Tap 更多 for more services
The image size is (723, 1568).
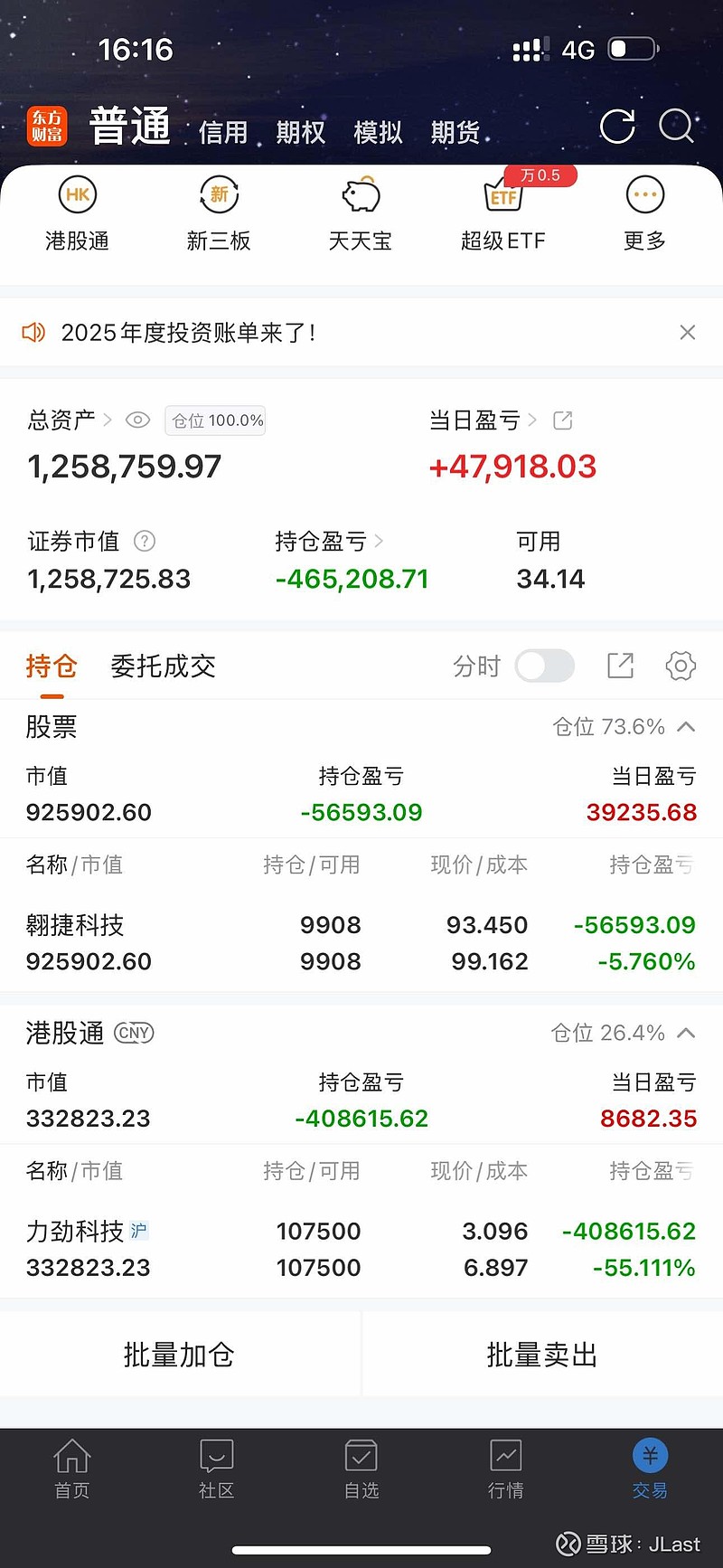644,214
